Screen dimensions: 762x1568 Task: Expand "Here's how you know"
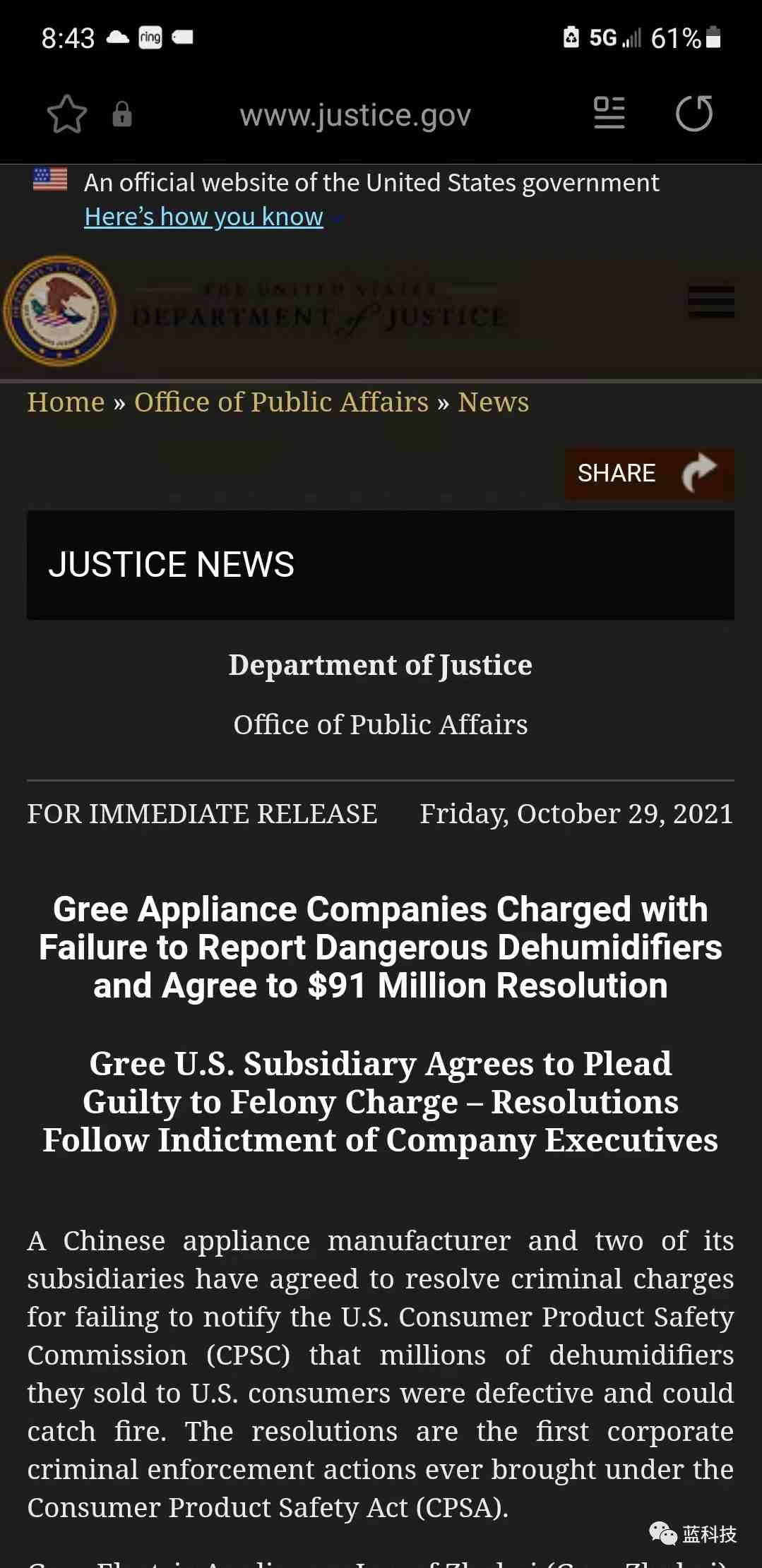203,217
